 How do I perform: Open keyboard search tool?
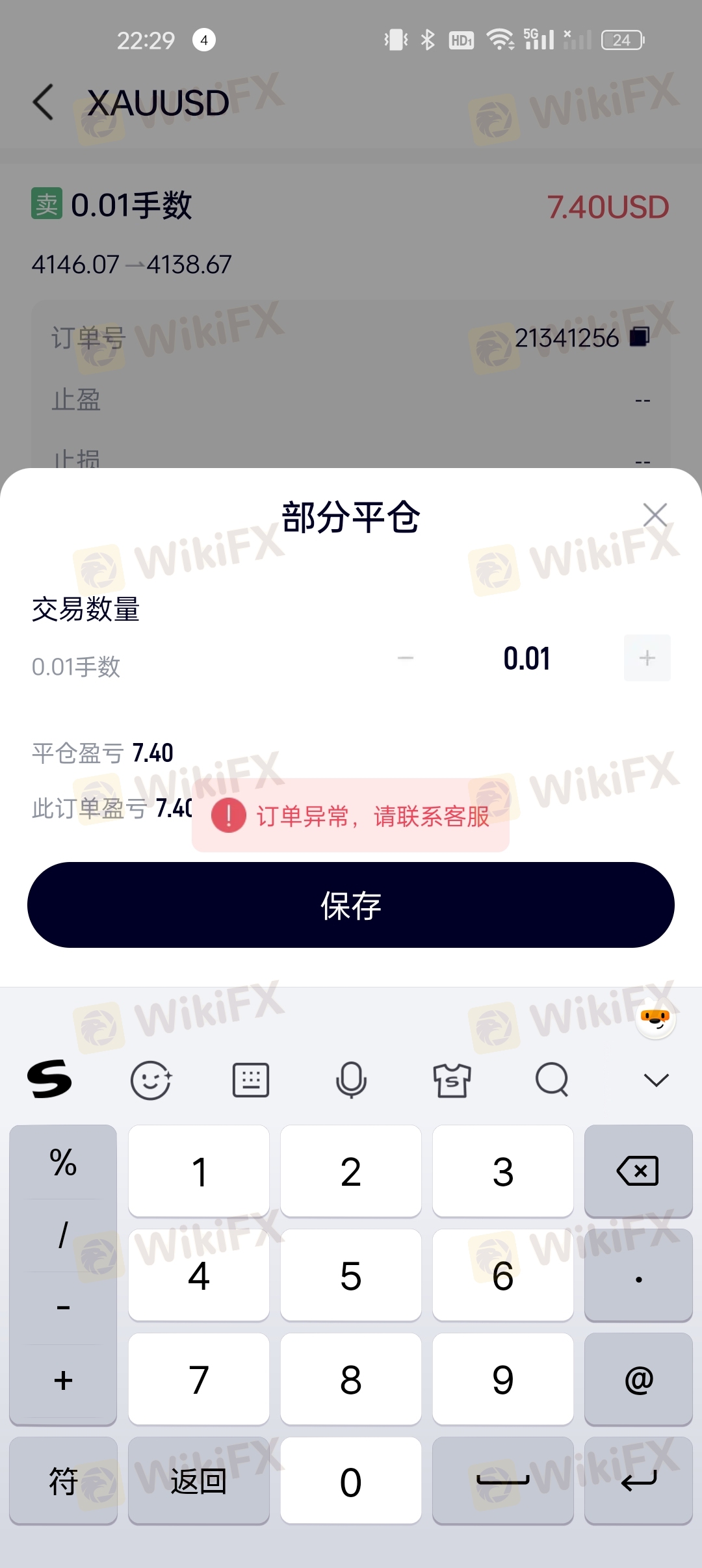pos(552,1080)
